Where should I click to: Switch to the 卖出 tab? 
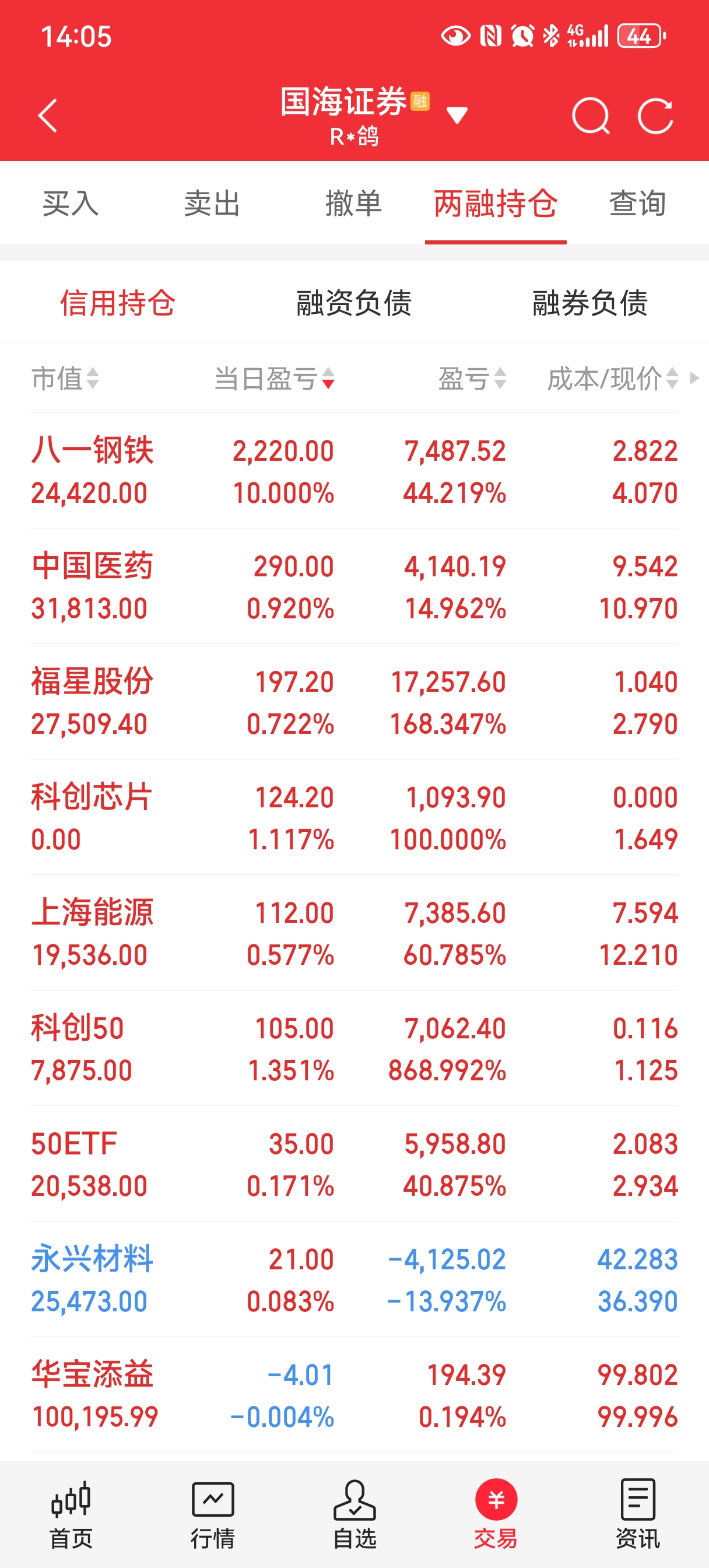(x=212, y=204)
